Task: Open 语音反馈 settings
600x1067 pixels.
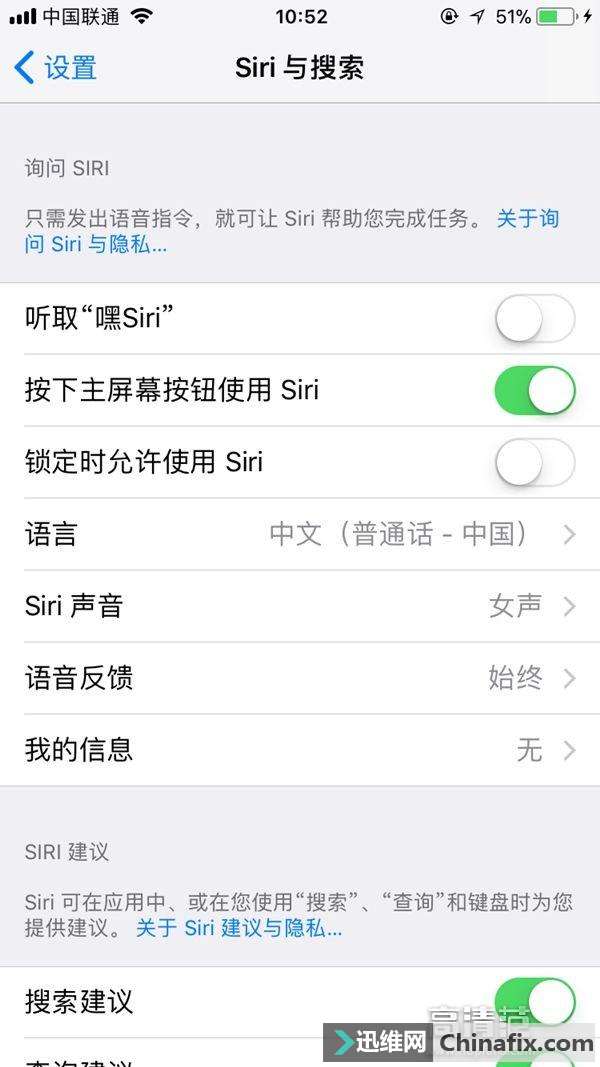Action: point(300,679)
